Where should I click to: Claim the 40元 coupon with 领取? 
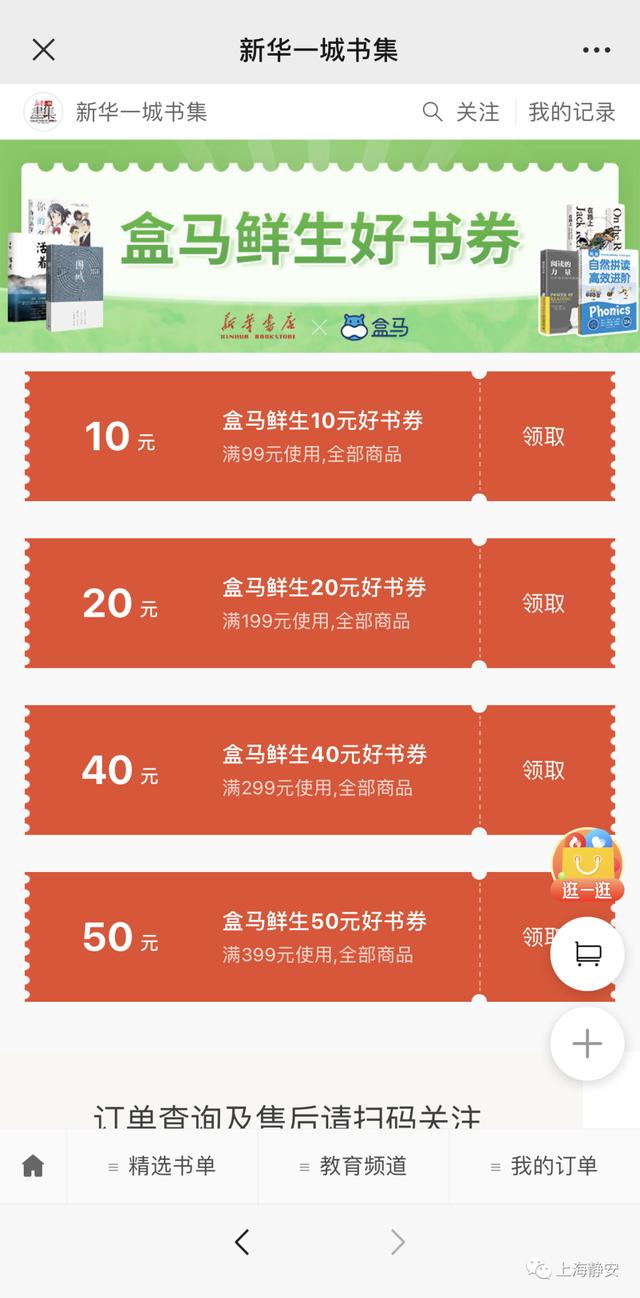(544, 770)
